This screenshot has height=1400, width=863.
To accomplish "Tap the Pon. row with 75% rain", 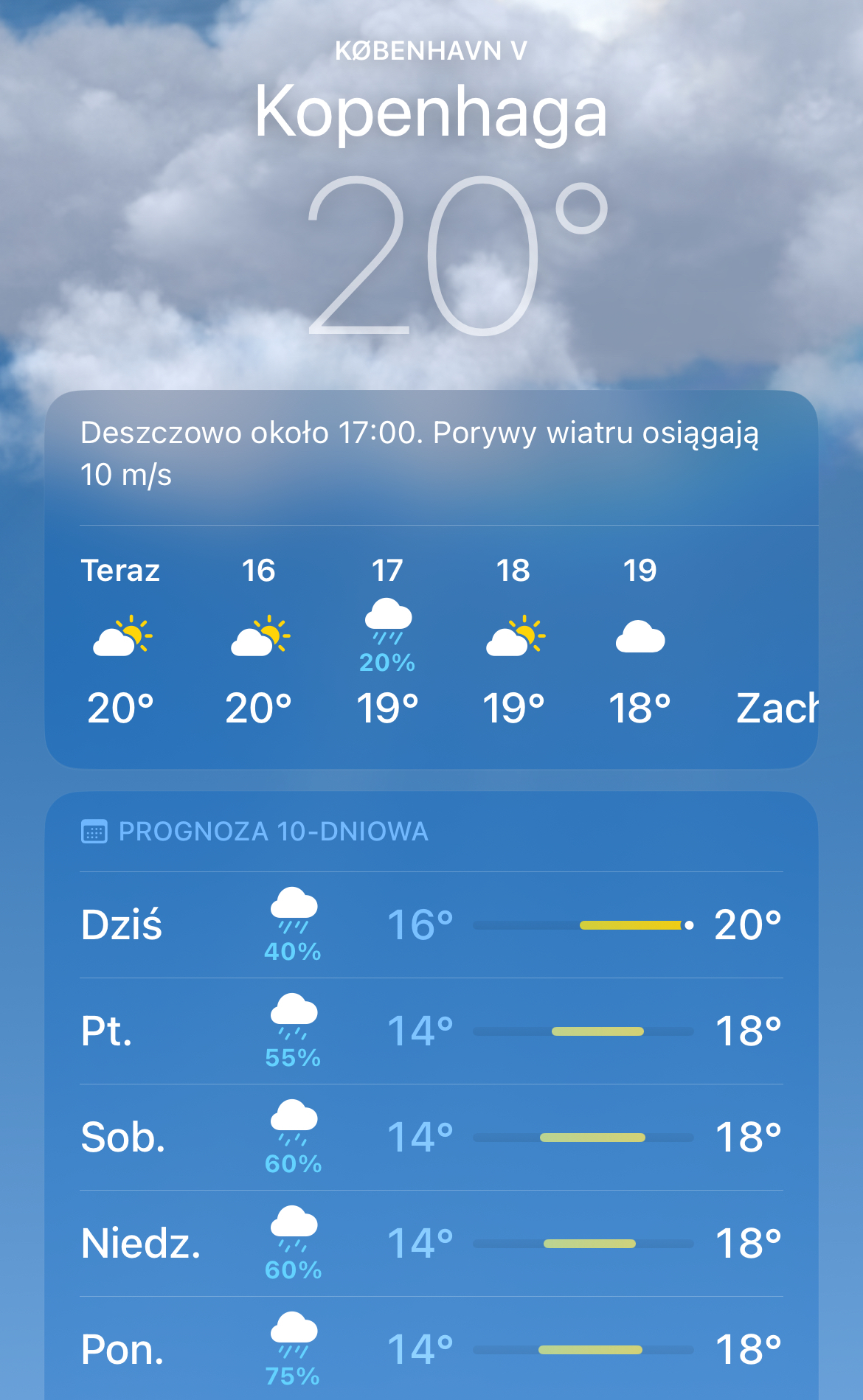I will (431, 1349).
